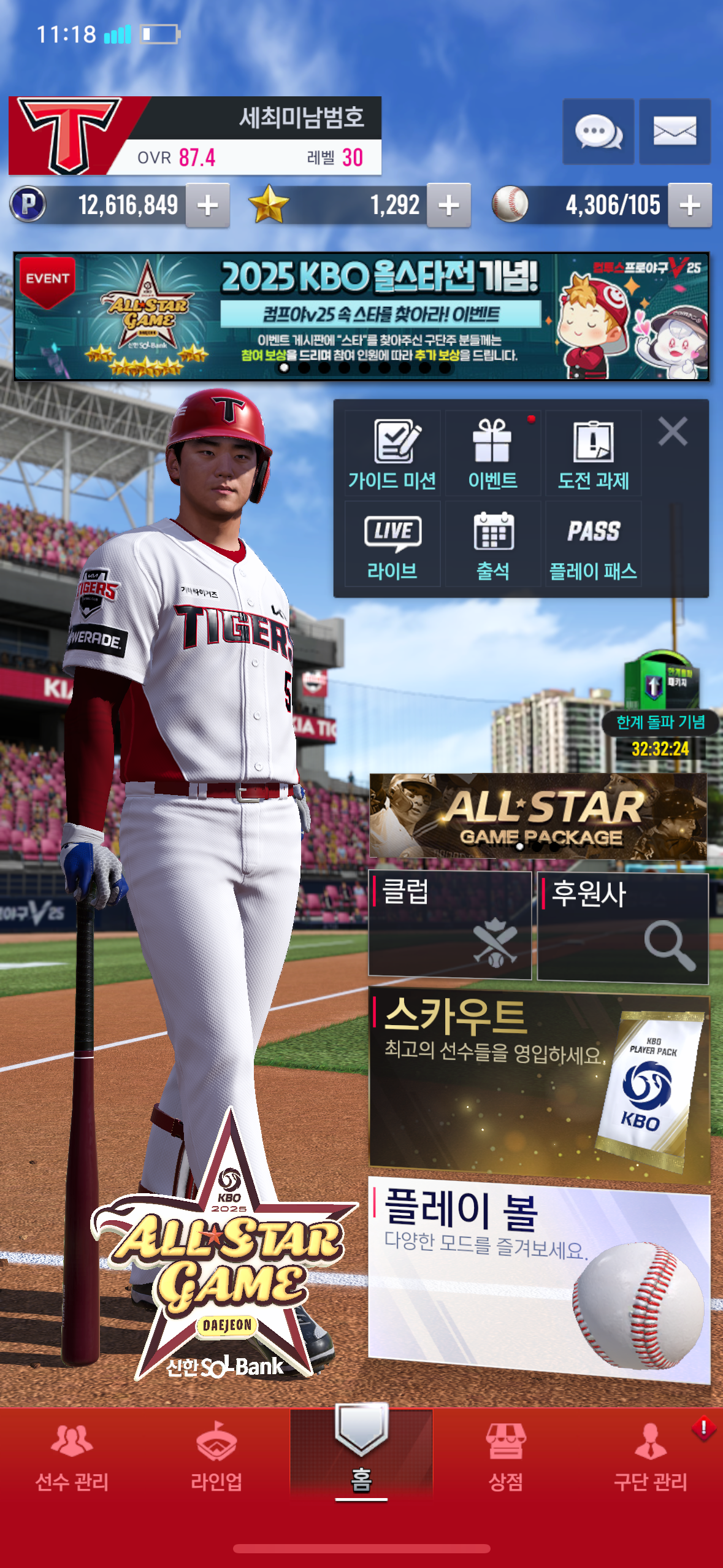Open the chat speech bubble icon
This screenshot has height=1568, width=723.
click(x=598, y=131)
